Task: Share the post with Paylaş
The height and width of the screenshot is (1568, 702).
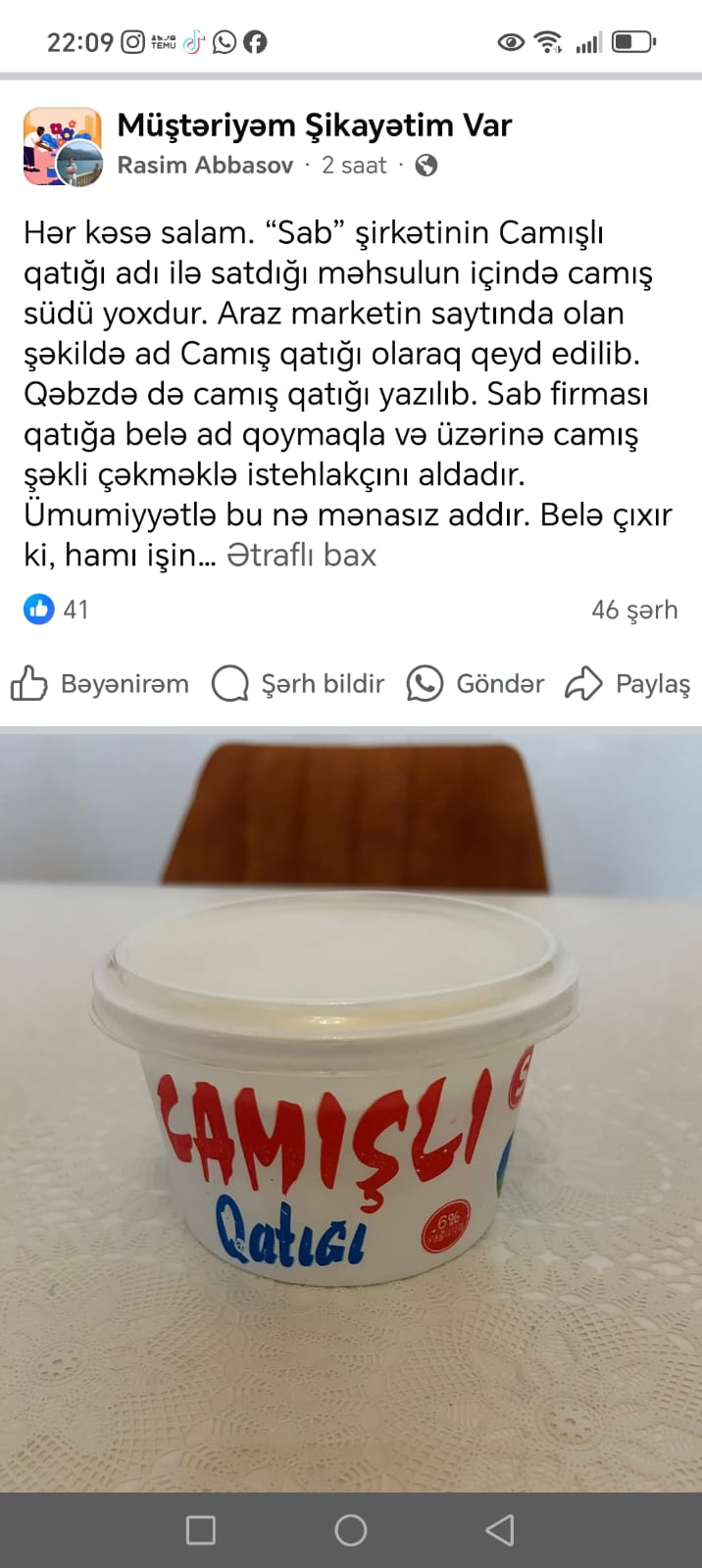Action: pyautogui.click(x=628, y=683)
